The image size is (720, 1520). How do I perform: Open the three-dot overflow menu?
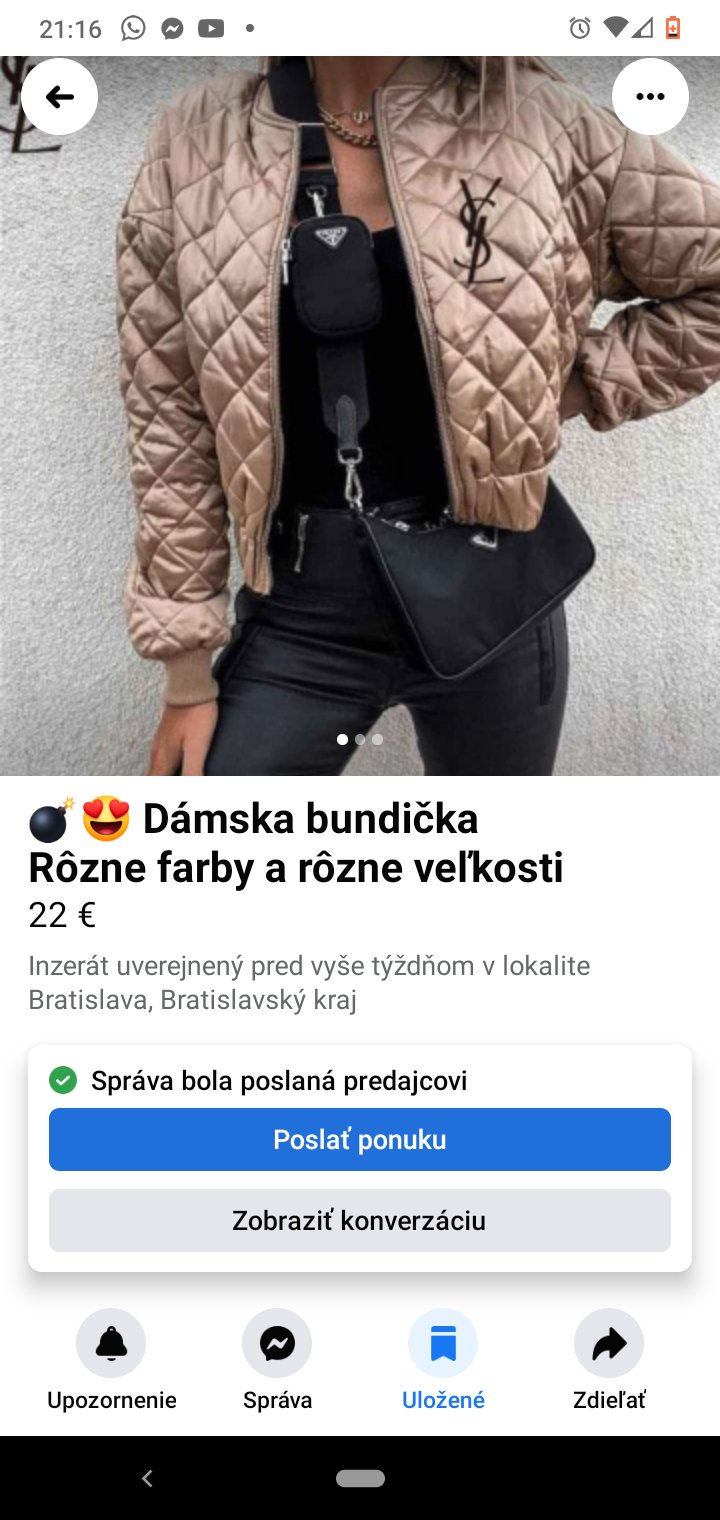[650, 97]
